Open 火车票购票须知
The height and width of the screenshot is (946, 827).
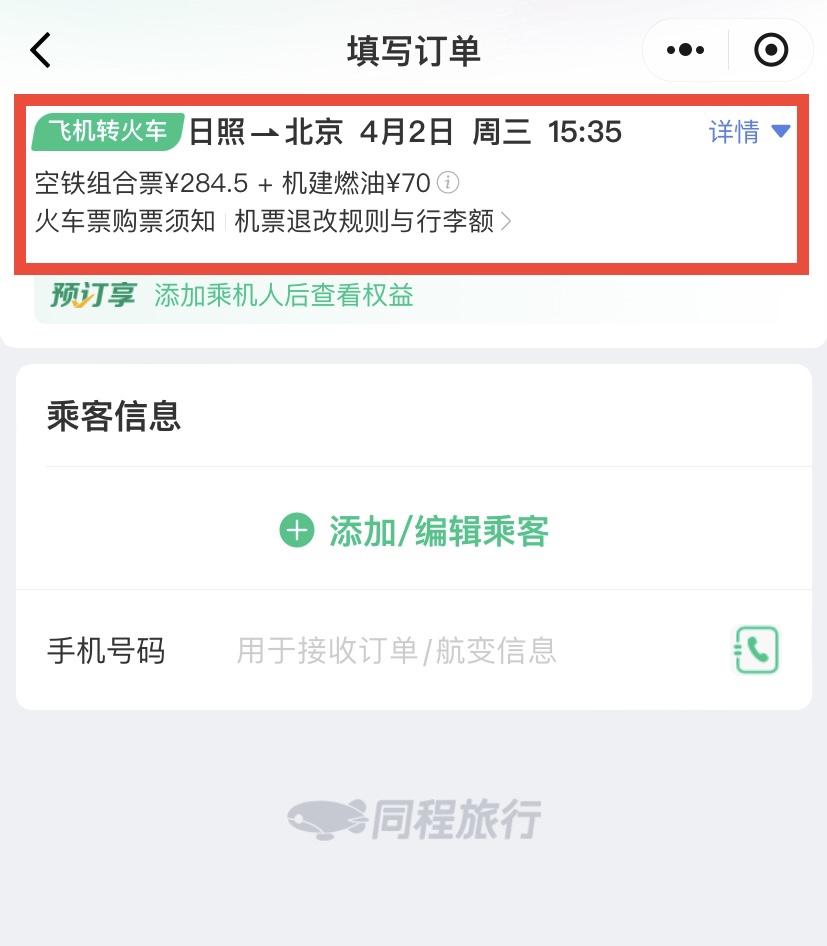click(126, 221)
